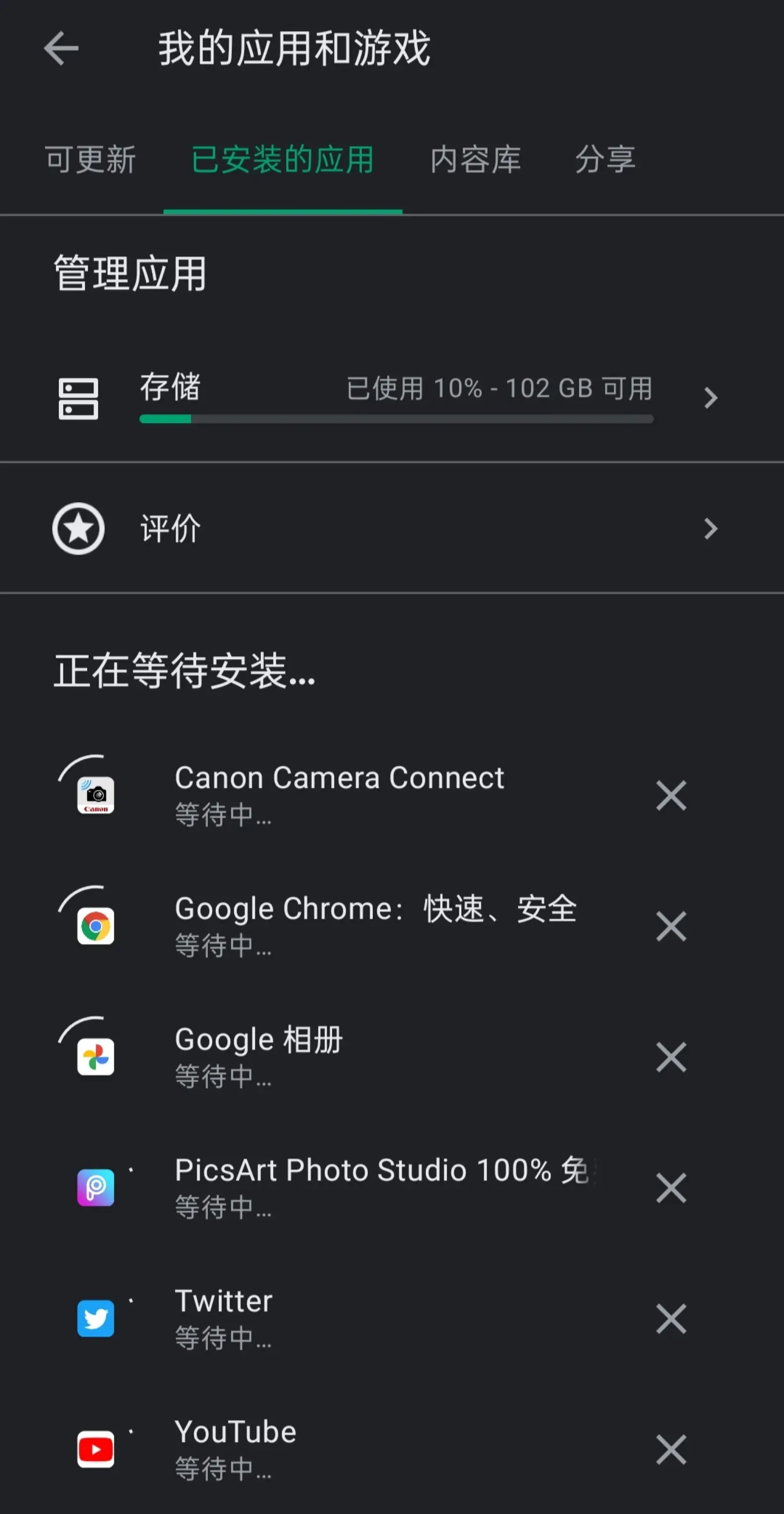This screenshot has height=1514, width=784.
Task: Click the 存储 storage icon
Action: [x=79, y=398]
